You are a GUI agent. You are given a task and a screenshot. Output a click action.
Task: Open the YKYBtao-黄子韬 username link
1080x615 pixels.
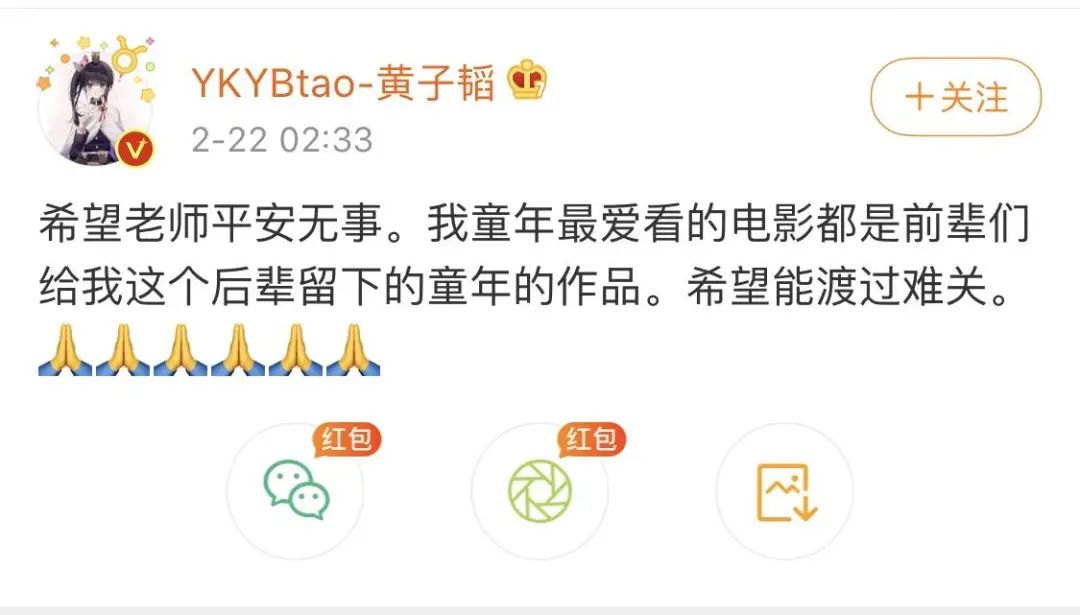click(343, 85)
